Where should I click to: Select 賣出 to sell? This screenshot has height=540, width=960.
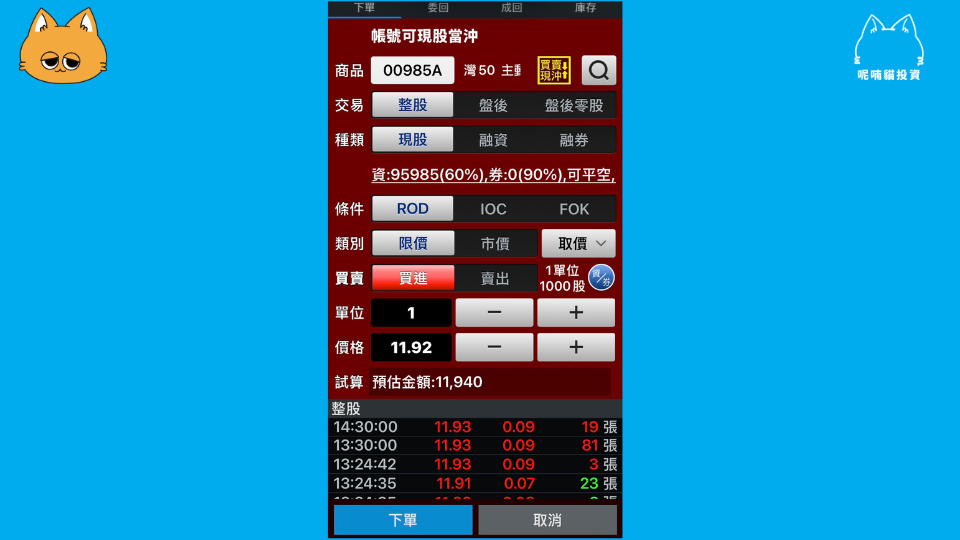pos(495,278)
